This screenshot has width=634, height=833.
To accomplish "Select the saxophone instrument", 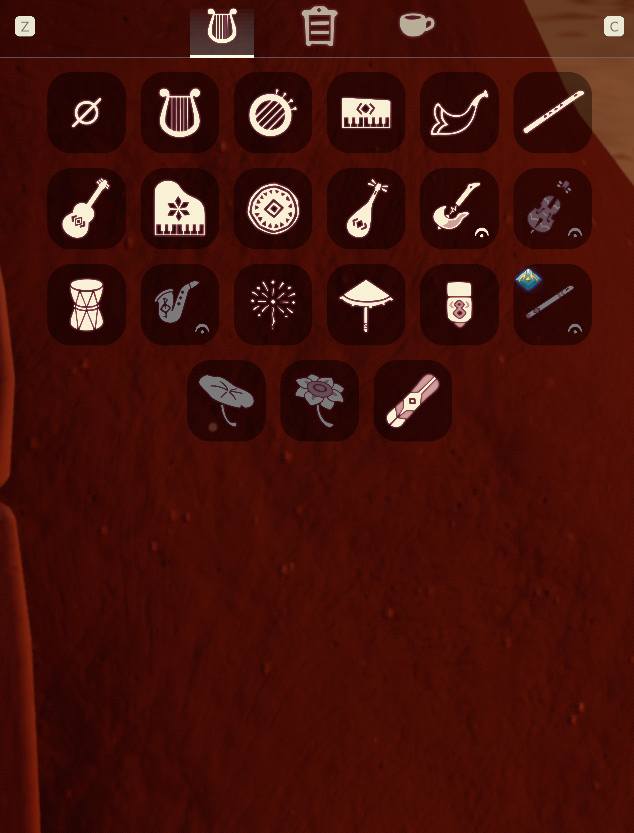I will pos(180,304).
